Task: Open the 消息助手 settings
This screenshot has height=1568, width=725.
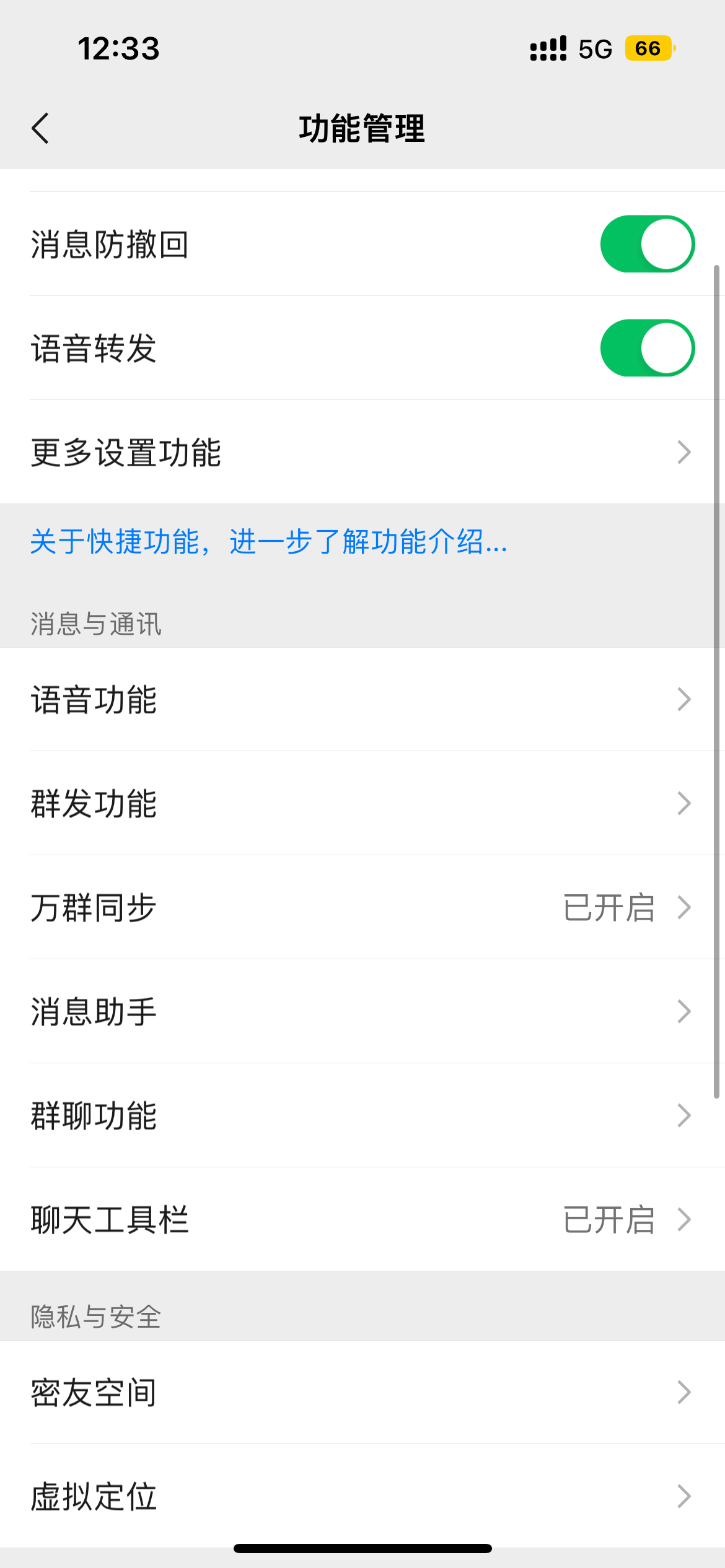Action: click(x=362, y=1012)
